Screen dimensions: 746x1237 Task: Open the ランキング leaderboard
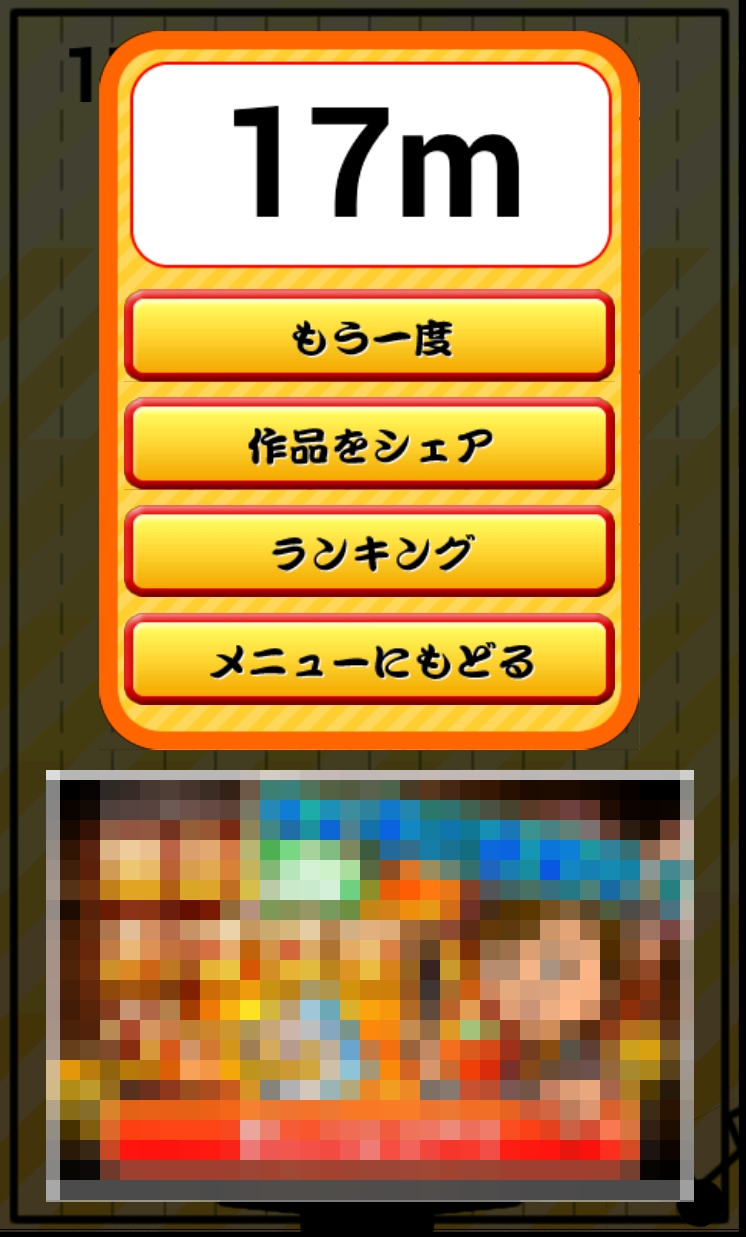click(369, 553)
